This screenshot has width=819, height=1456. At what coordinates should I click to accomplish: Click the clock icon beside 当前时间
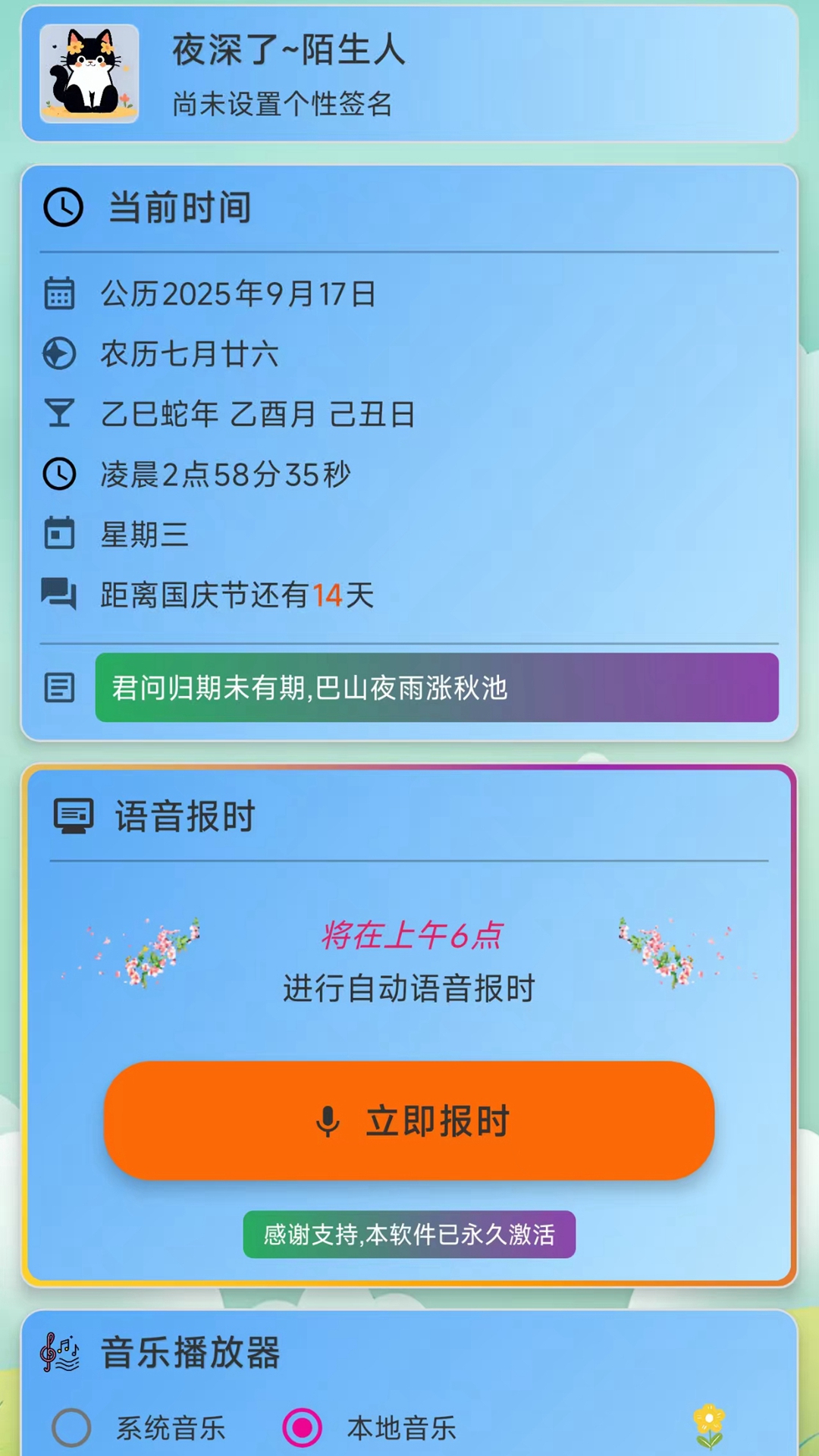coord(64,206)
